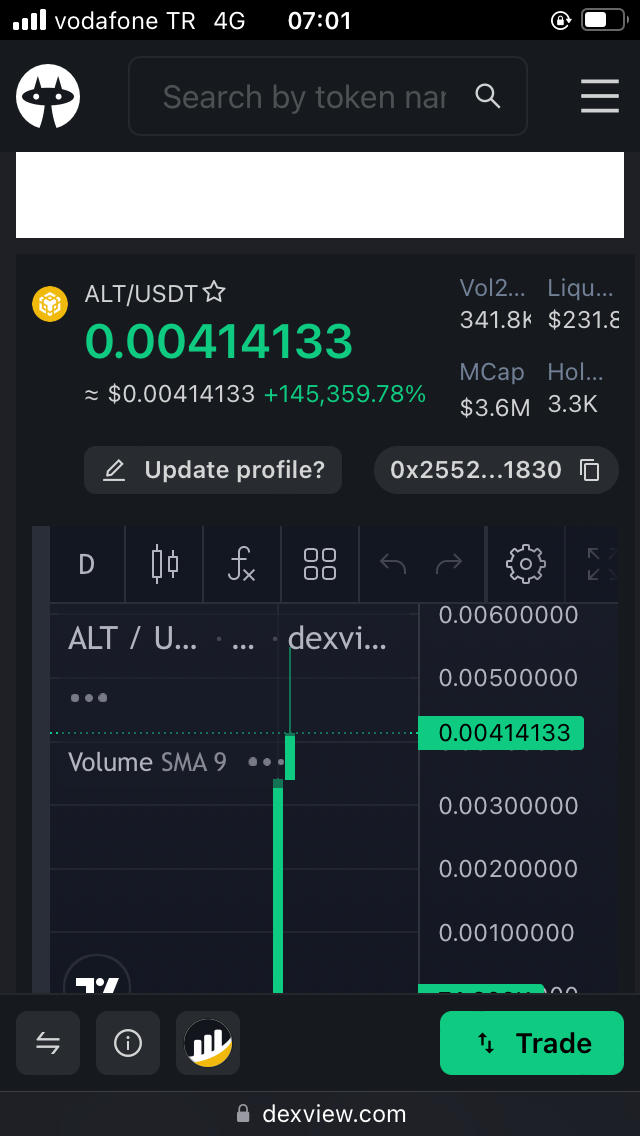Screen dimensions: 640x1136
Task: Select the candlestick chart style
Action: (x=165, y=564)
